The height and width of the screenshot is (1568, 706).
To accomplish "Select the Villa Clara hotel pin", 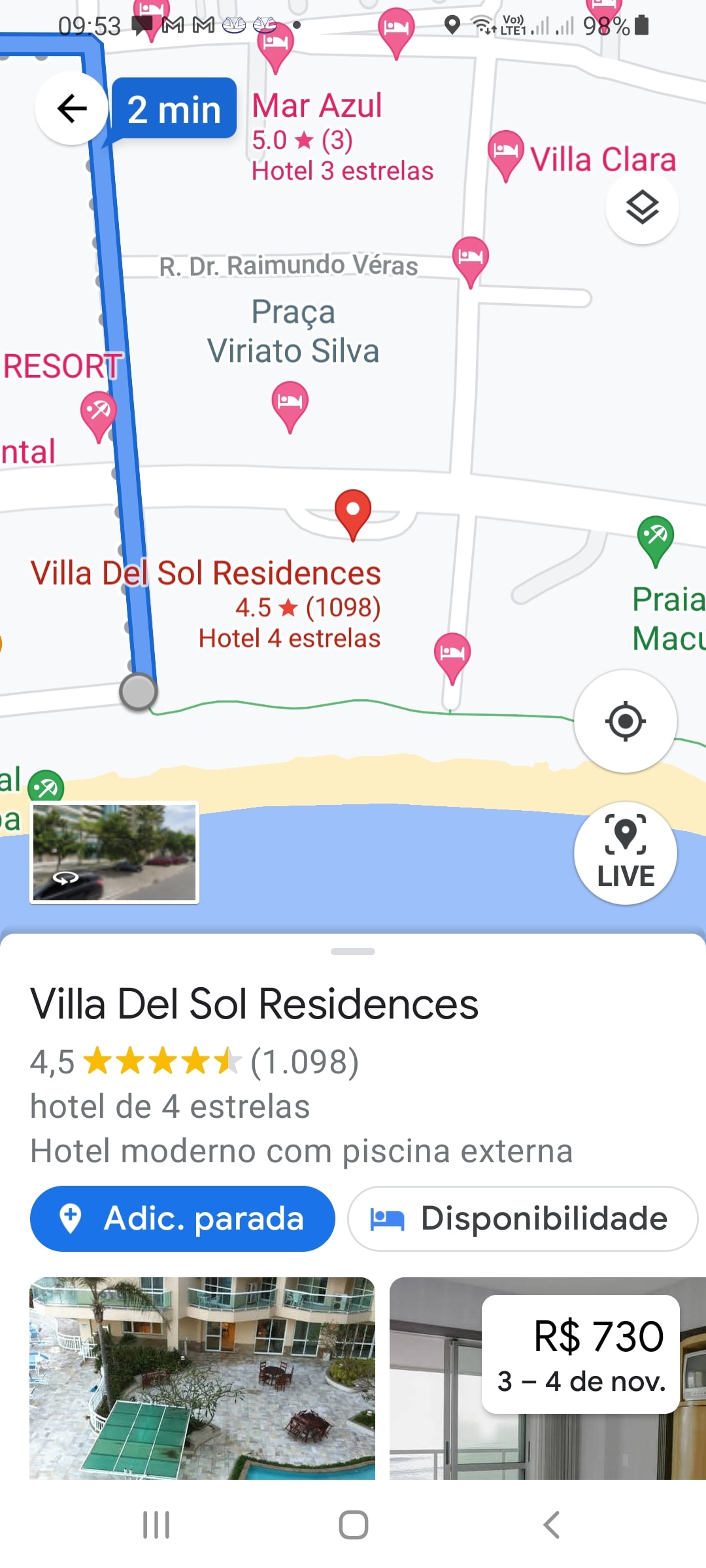I will pyautogui.click(x=505, y=154).
